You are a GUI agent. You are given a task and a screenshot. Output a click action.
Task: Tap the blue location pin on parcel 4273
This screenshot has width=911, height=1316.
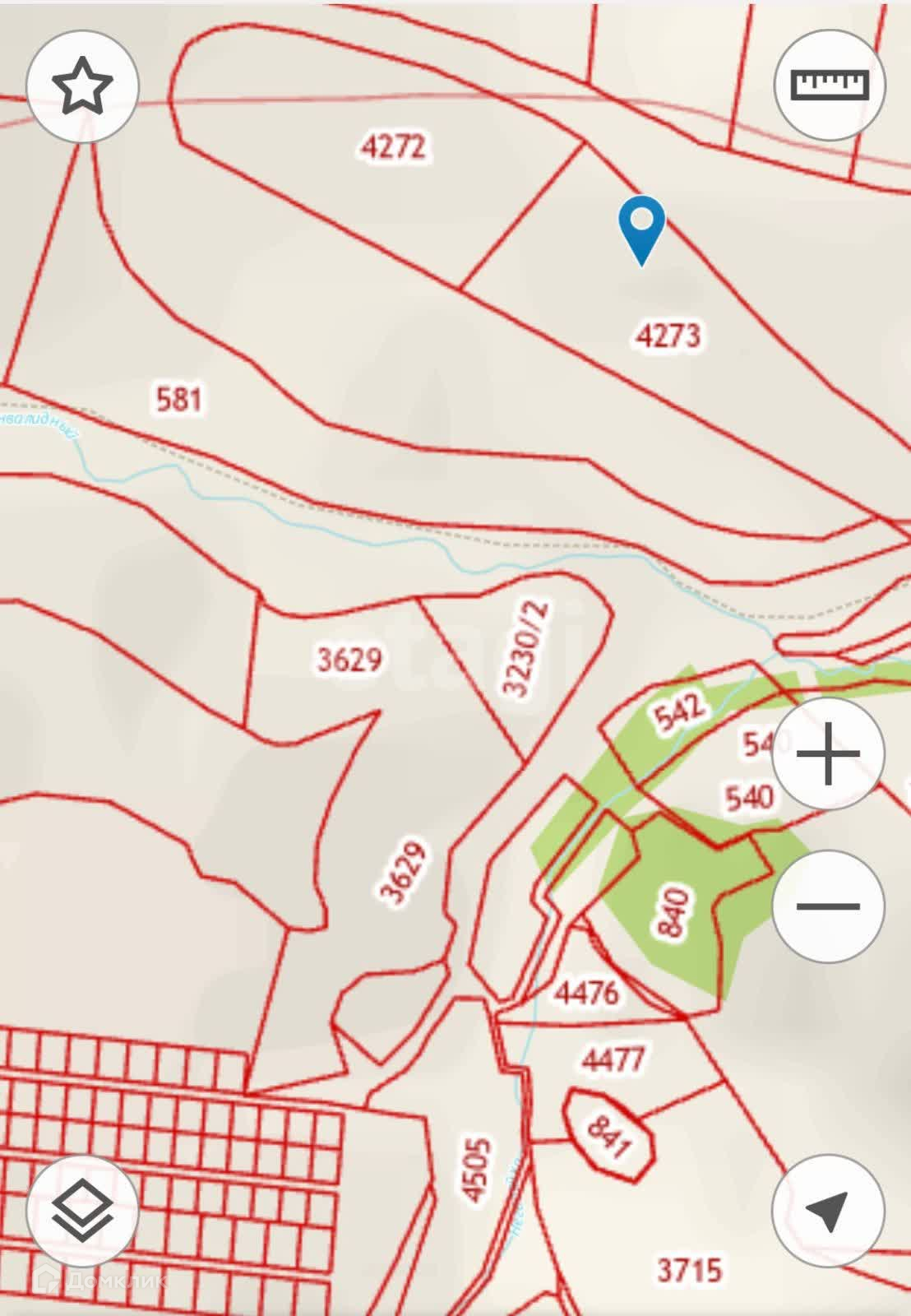[x=641, y=231]
